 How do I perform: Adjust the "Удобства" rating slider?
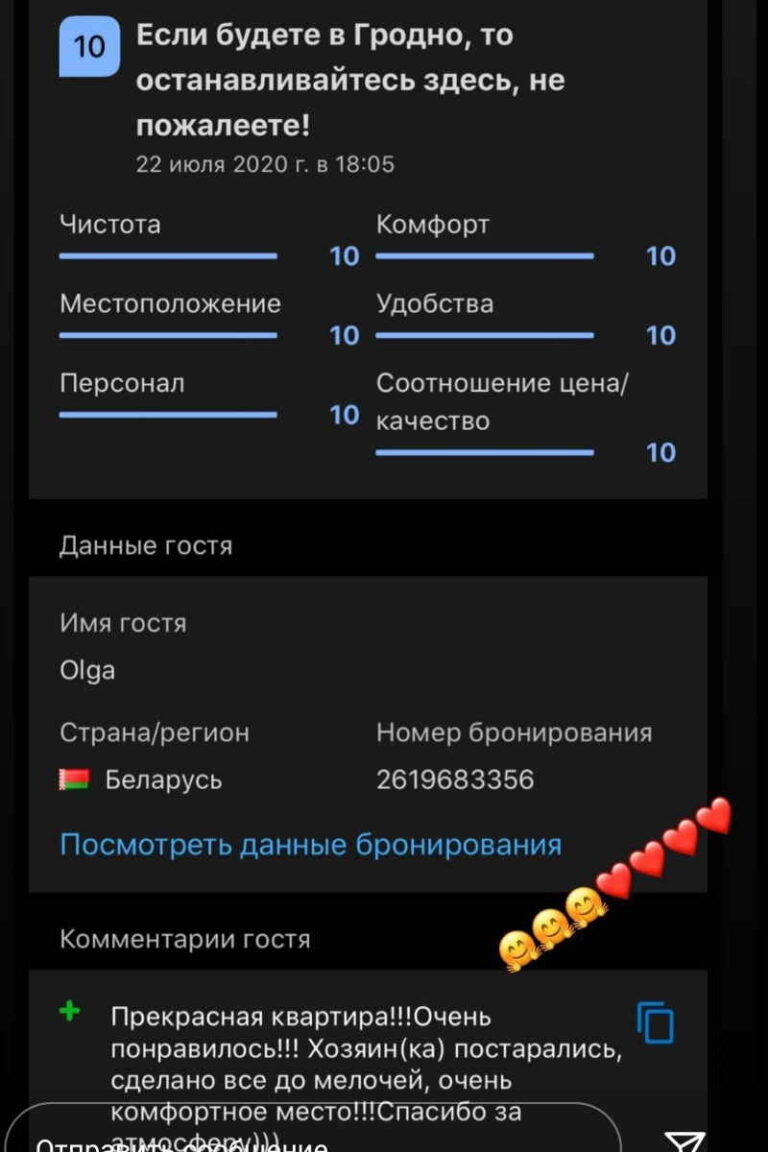(484, 335)
